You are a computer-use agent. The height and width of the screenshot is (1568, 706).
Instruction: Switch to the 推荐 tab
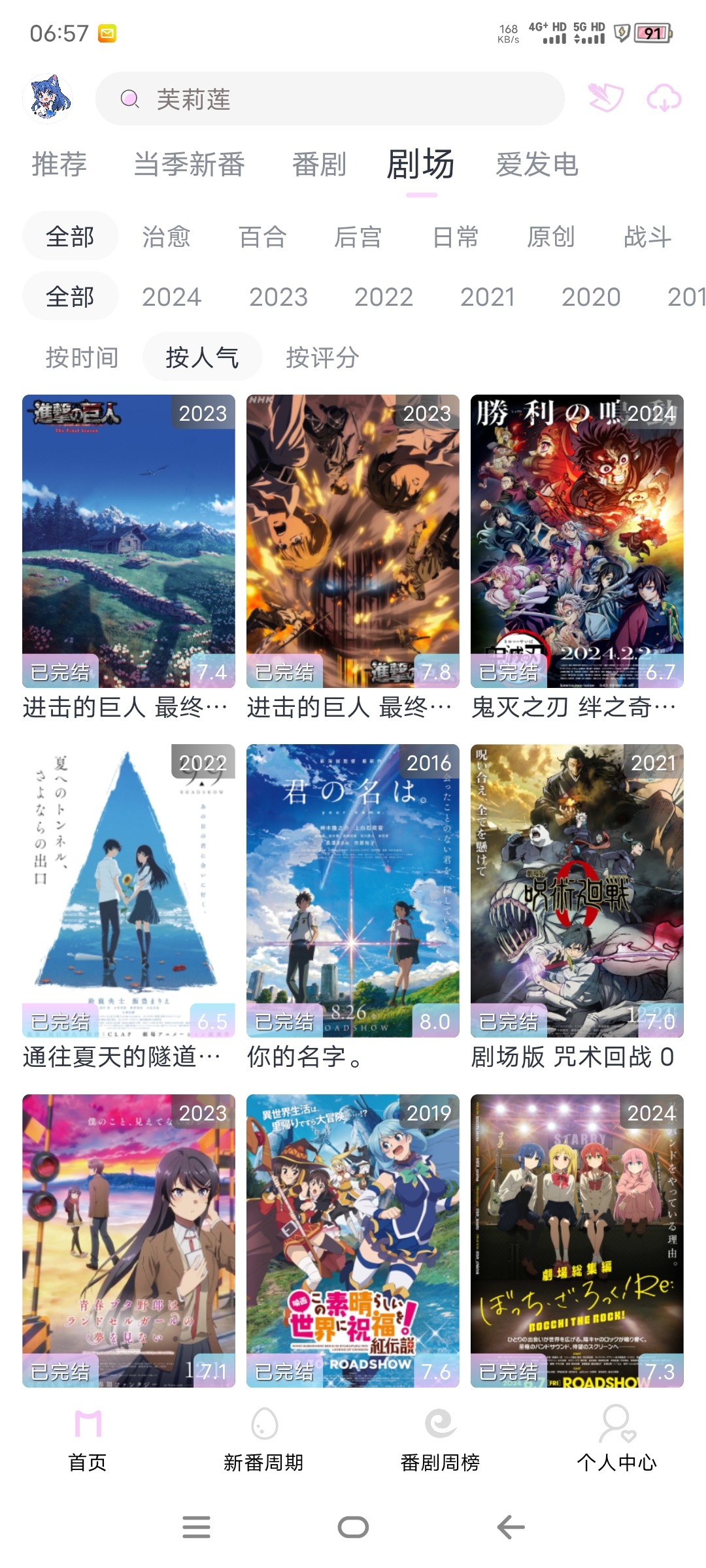click(59, 164)
